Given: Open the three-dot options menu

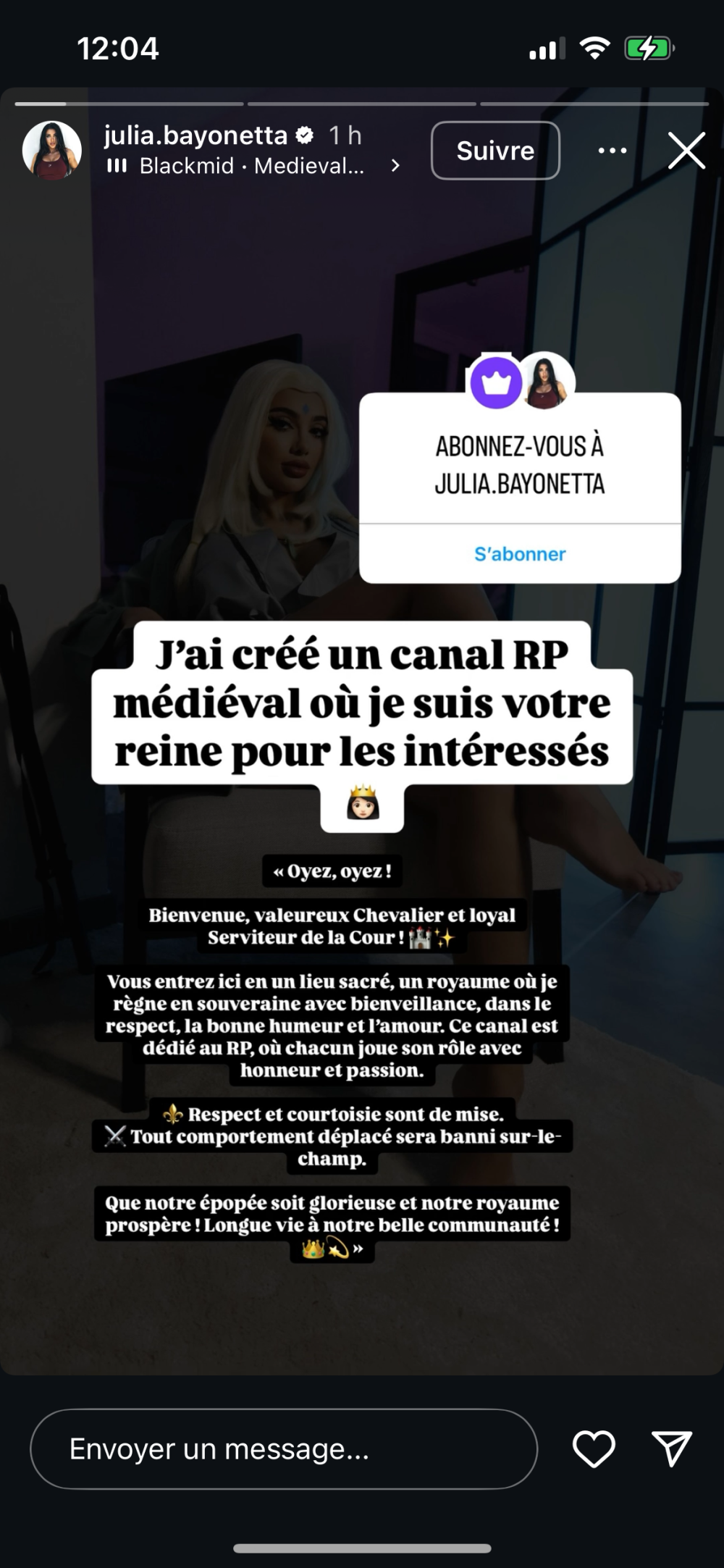Looking at the screenshot, I should tap(612, 151).
